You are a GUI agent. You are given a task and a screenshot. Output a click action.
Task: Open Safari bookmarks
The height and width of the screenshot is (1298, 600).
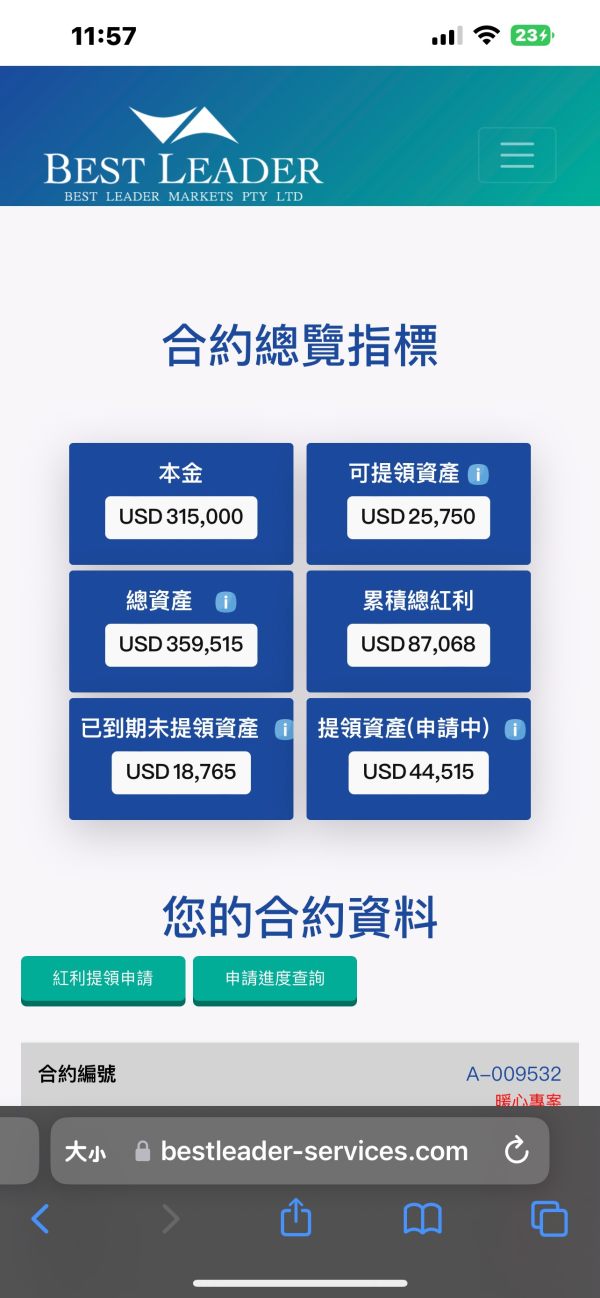pyautogui.click(x=422, y=1218)
